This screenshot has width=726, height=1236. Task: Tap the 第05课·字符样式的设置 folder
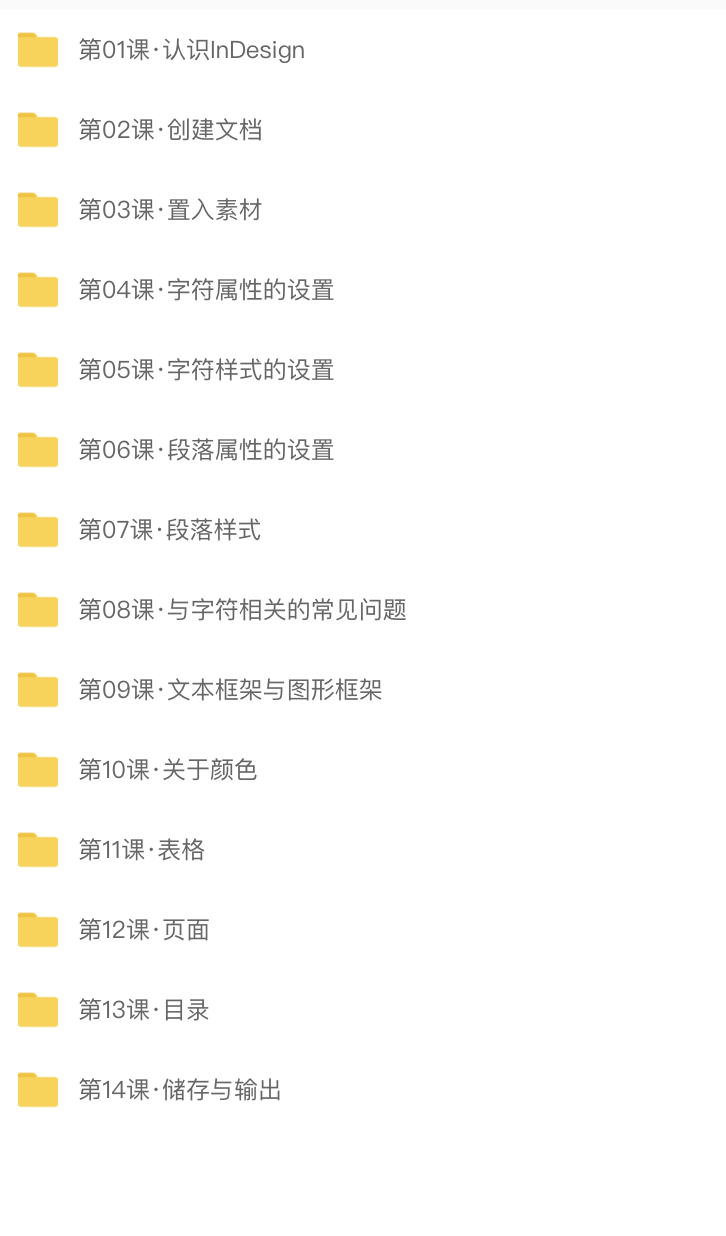click(x=206, y=370)
